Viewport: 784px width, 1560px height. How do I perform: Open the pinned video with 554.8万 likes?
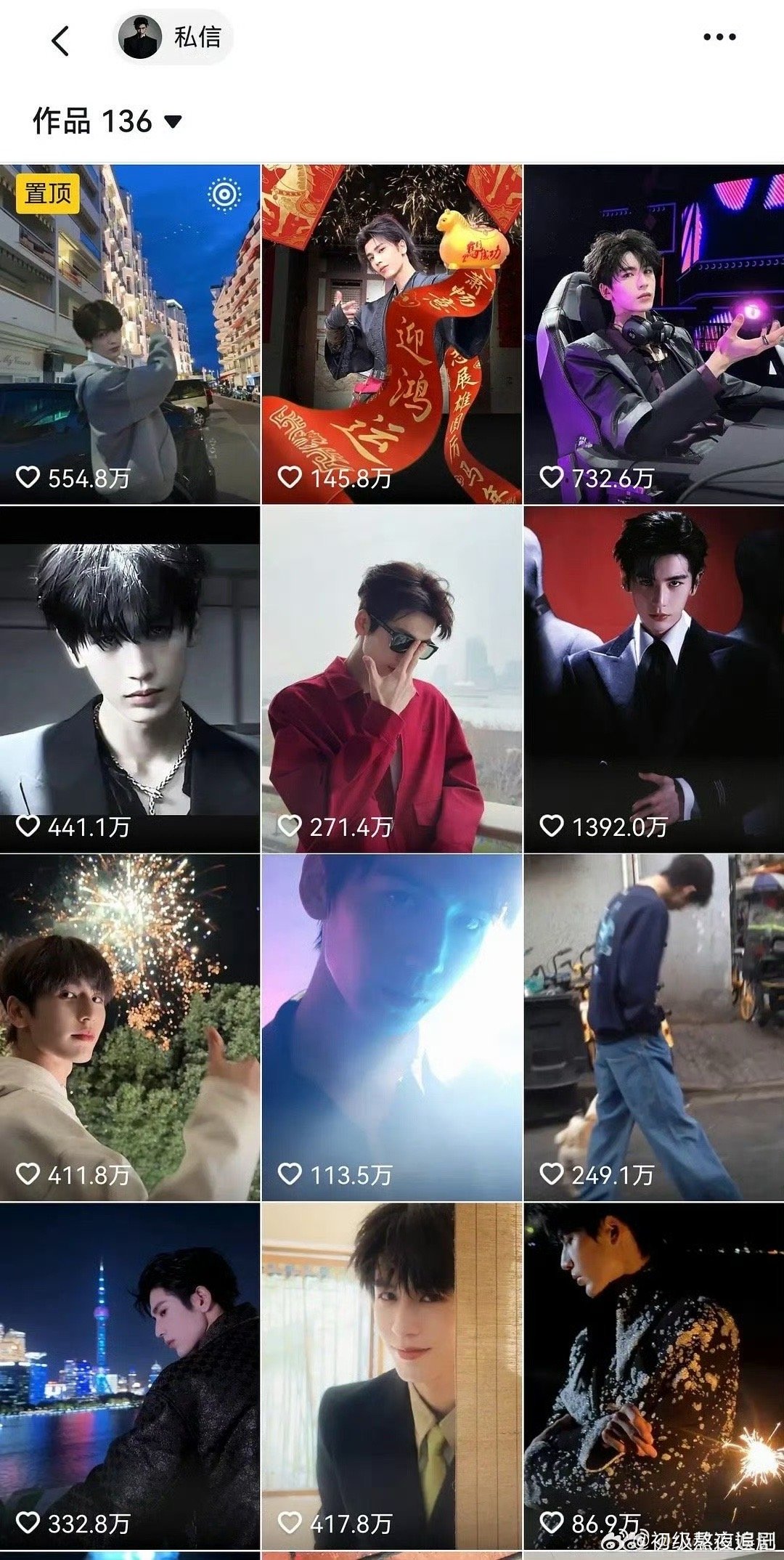coord(129,334)
